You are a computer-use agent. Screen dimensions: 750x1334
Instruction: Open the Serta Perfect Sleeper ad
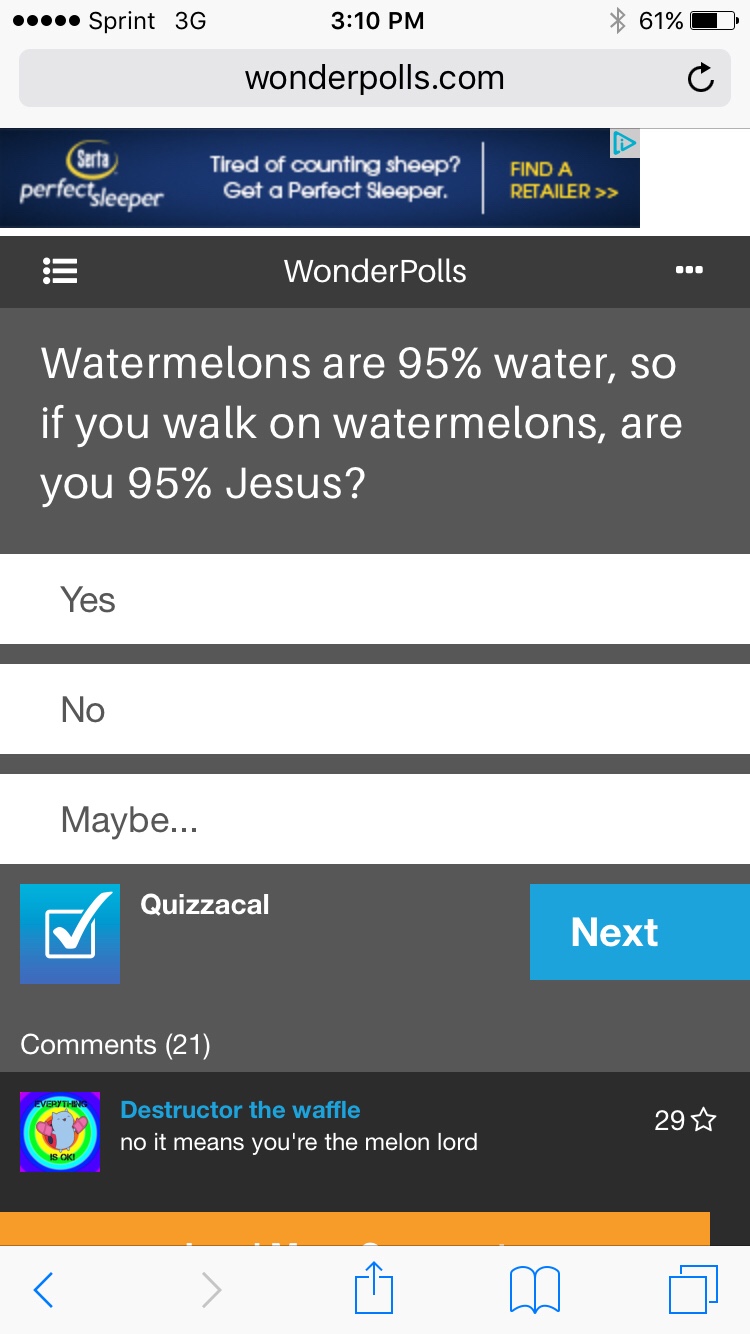click(x=320, y=178)
